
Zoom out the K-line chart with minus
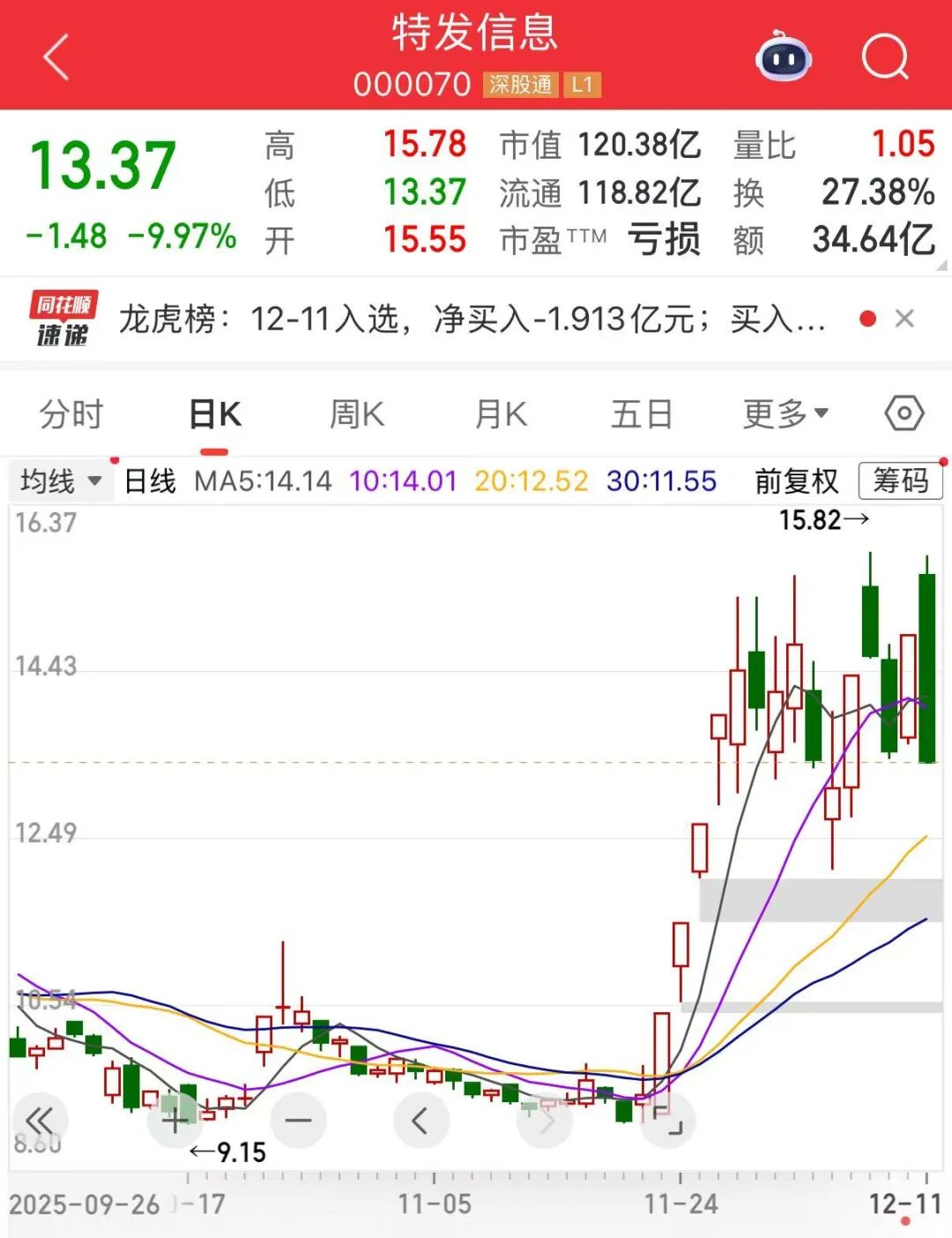(298, 1121)
